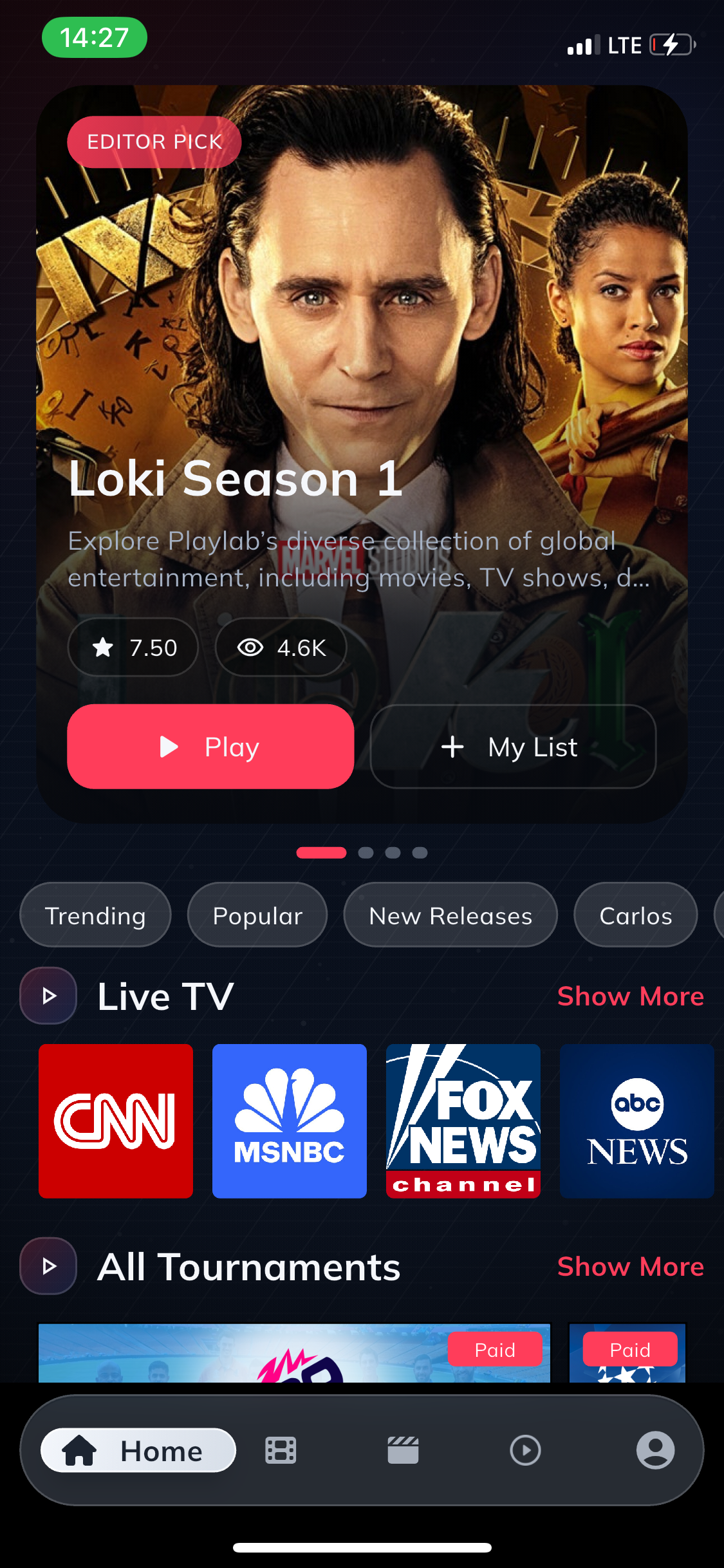This screenshot has height=1568, width=724.
Task: Tap the play icon beside Live TV heading
Action: (x=48, y=996)
